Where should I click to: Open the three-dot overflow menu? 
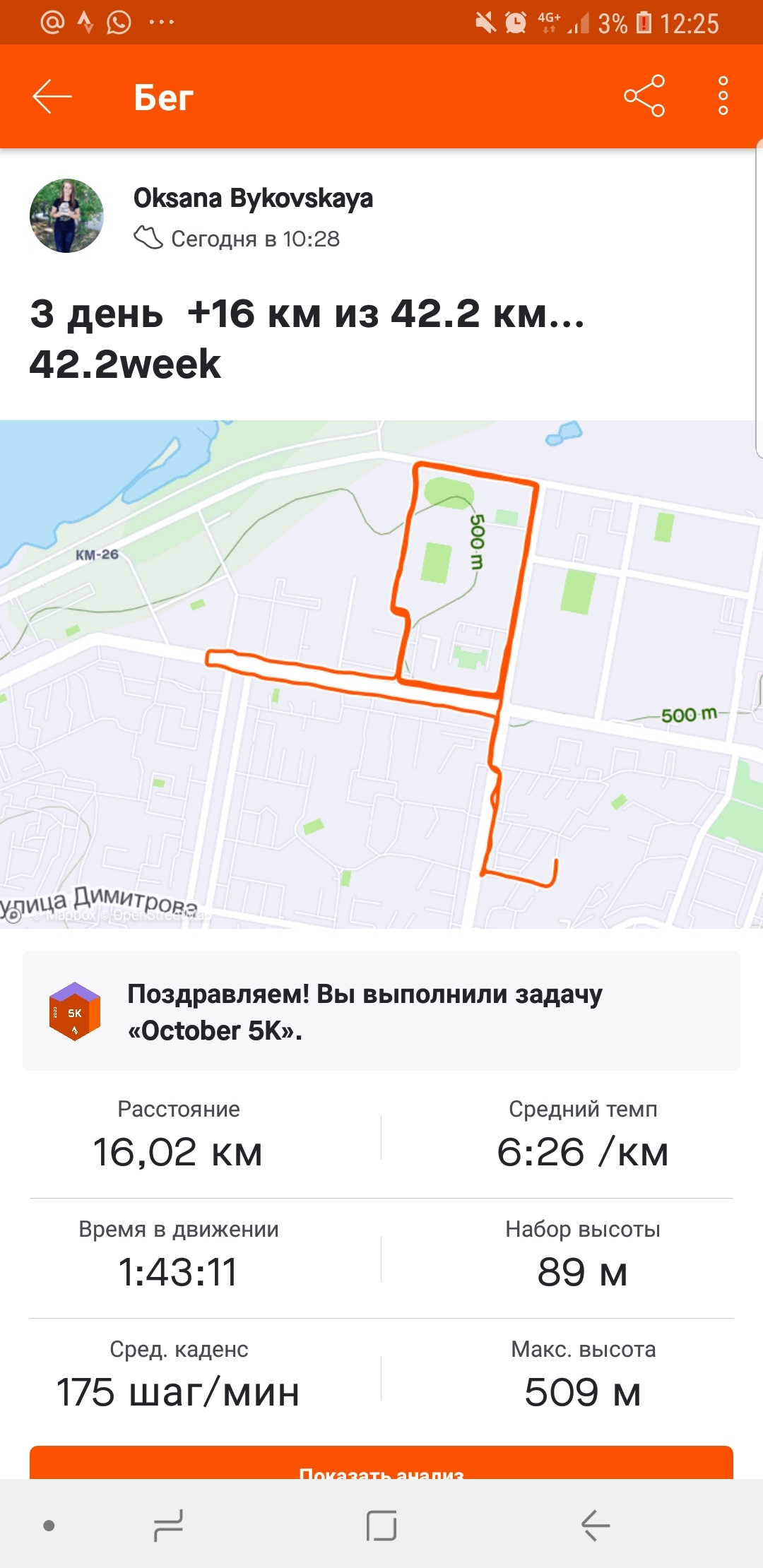(723, 96)
